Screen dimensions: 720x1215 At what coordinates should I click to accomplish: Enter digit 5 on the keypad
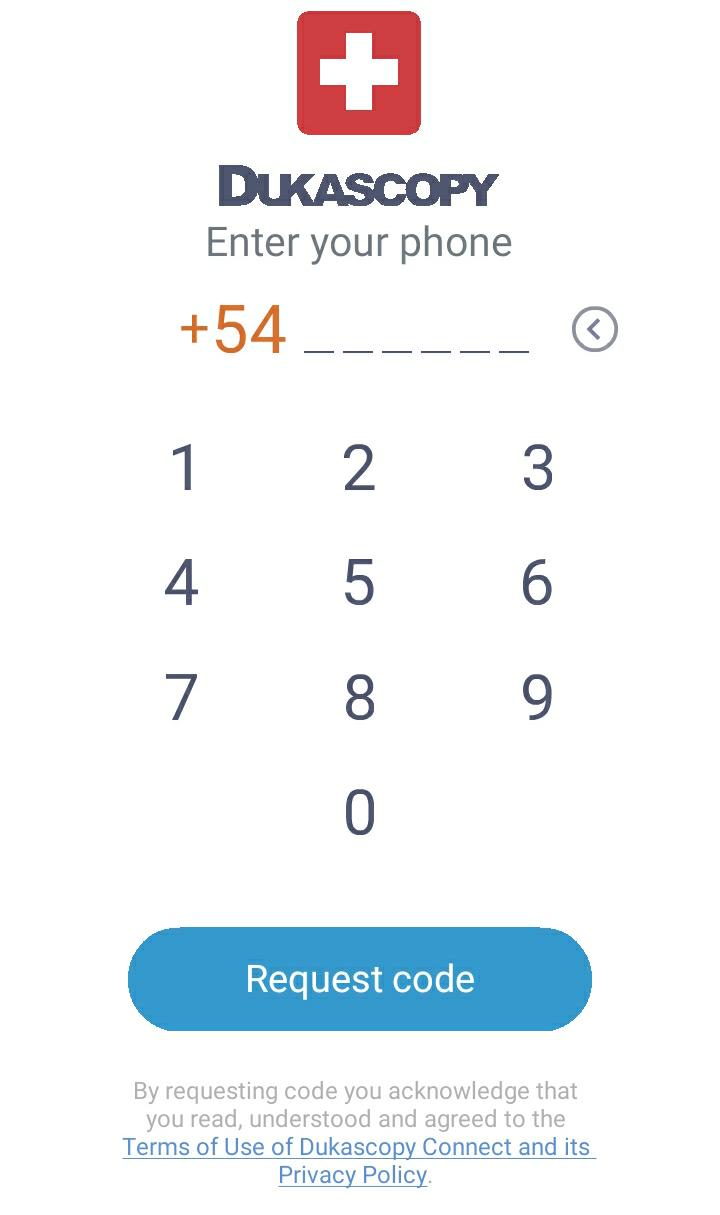coord(359,582)
